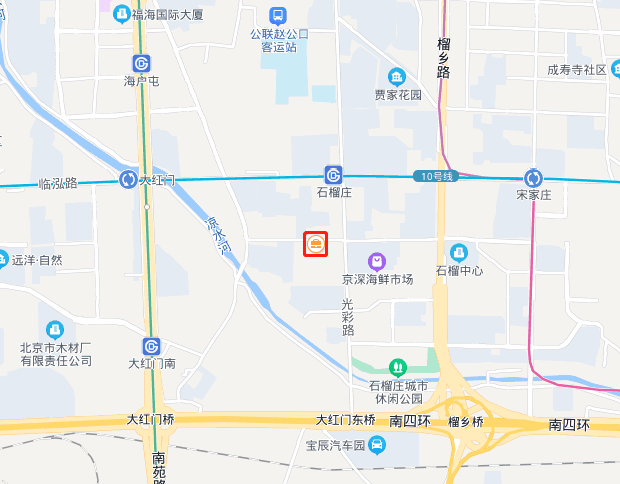
Task: Tap the highlighted orange marker on the map
Action: (x=316, y=243)
